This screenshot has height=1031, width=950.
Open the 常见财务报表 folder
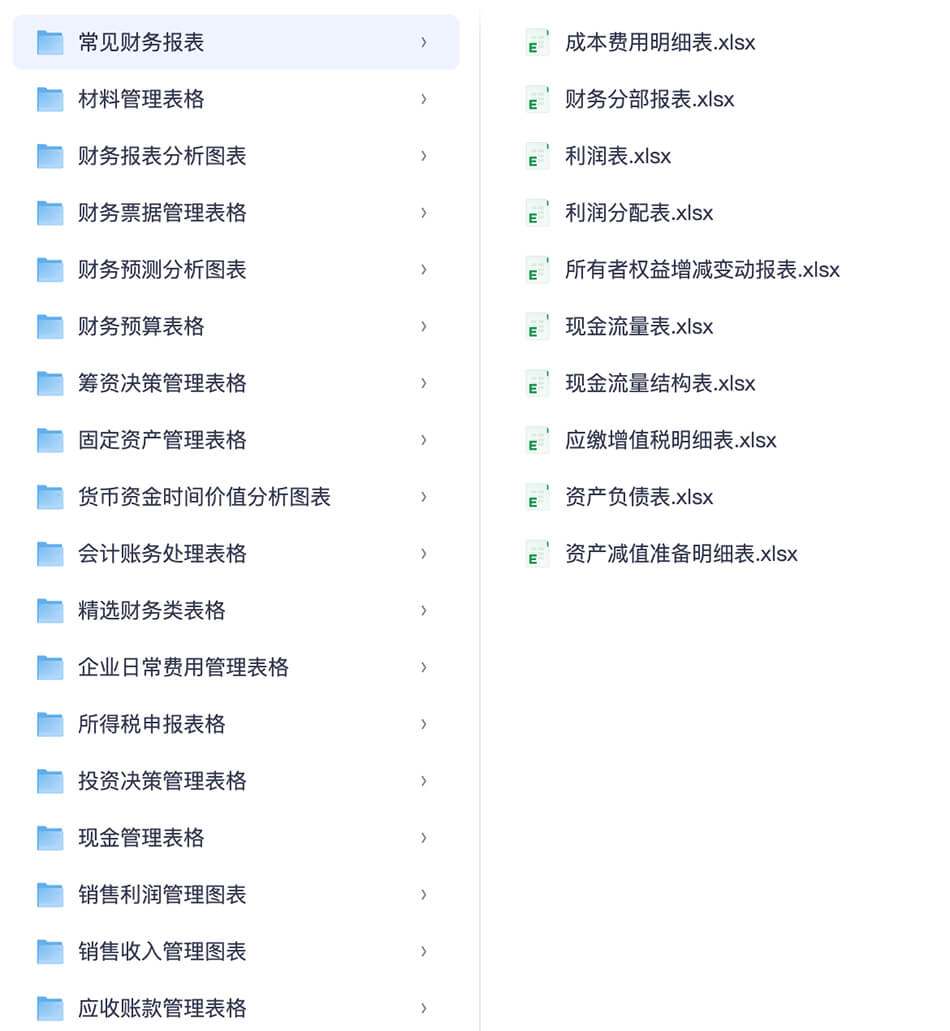(141, 42)
